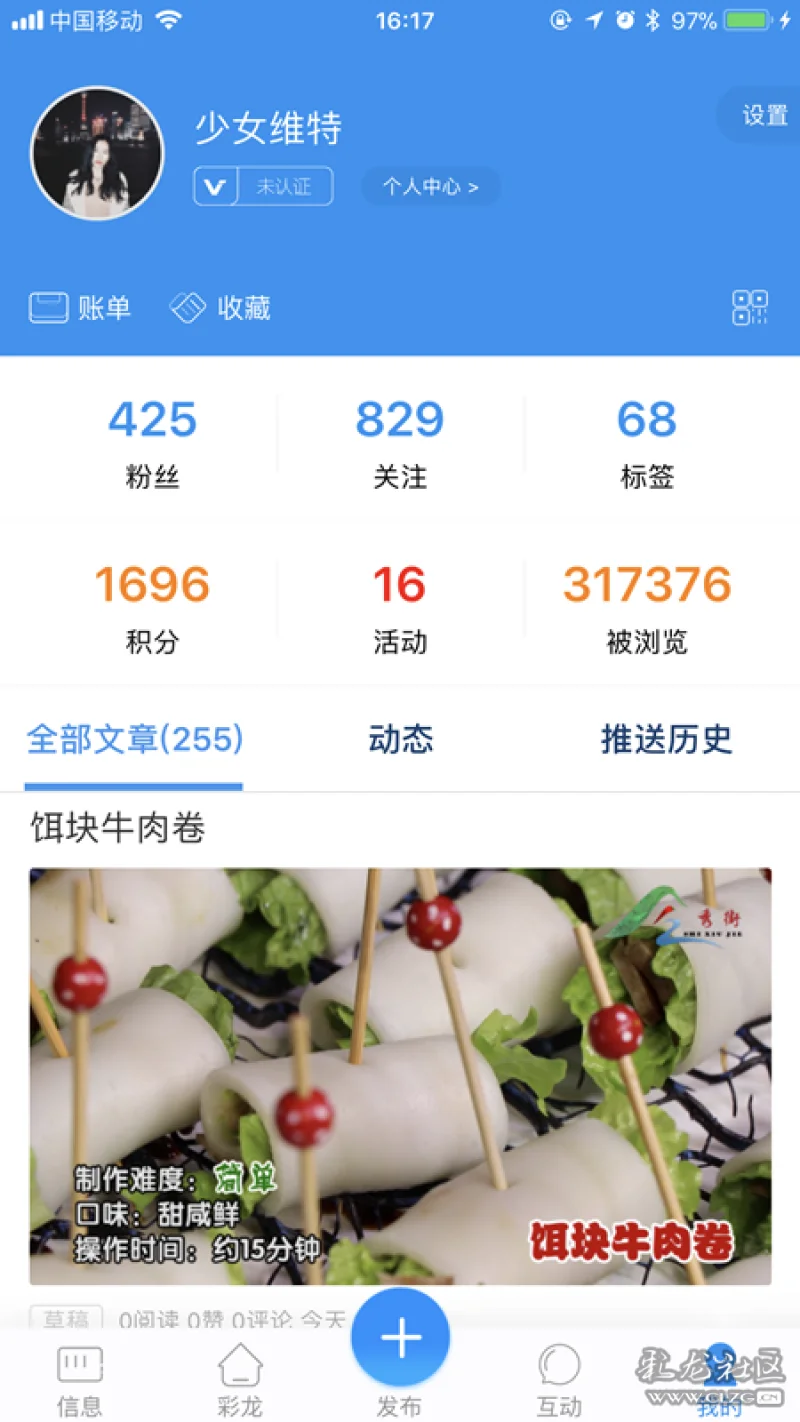Screen dimensions: 800x1422
Task: Go to 信息 tab
Action: pos(80,1380)
